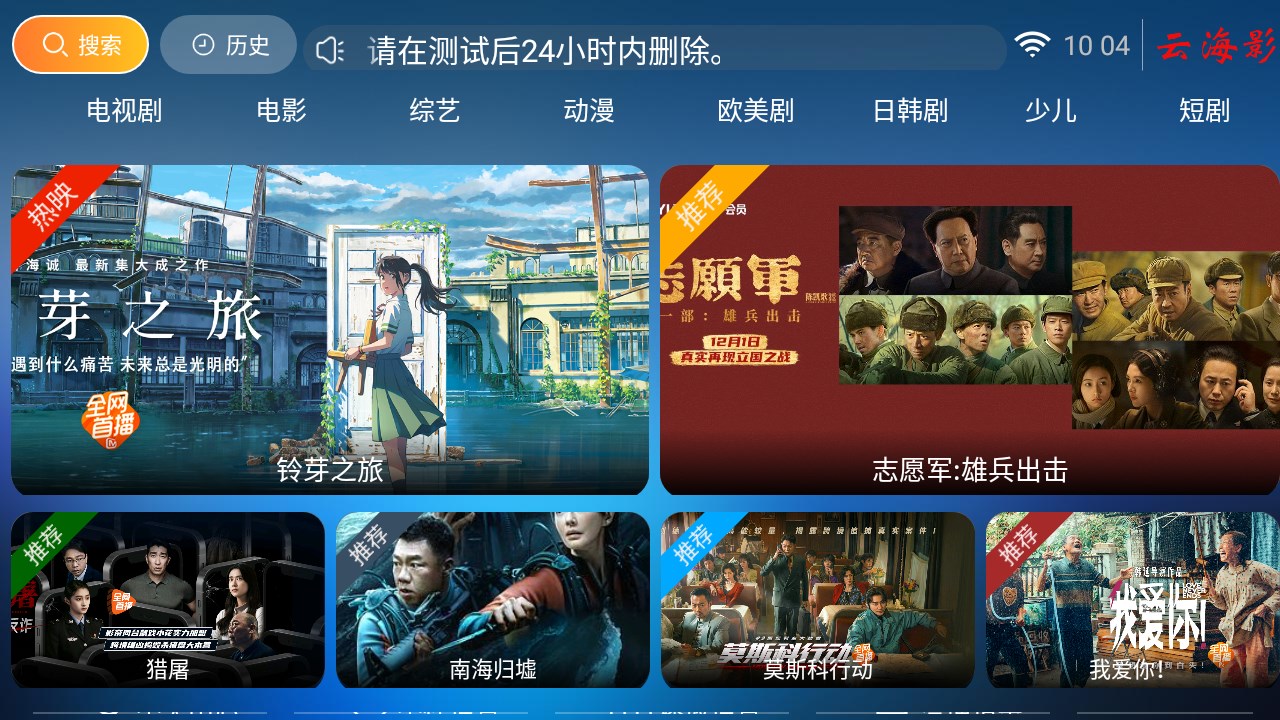This screenshot has height=720, width=1280.
Task: Open the 短剧 tab
Action: (1204, 111)
